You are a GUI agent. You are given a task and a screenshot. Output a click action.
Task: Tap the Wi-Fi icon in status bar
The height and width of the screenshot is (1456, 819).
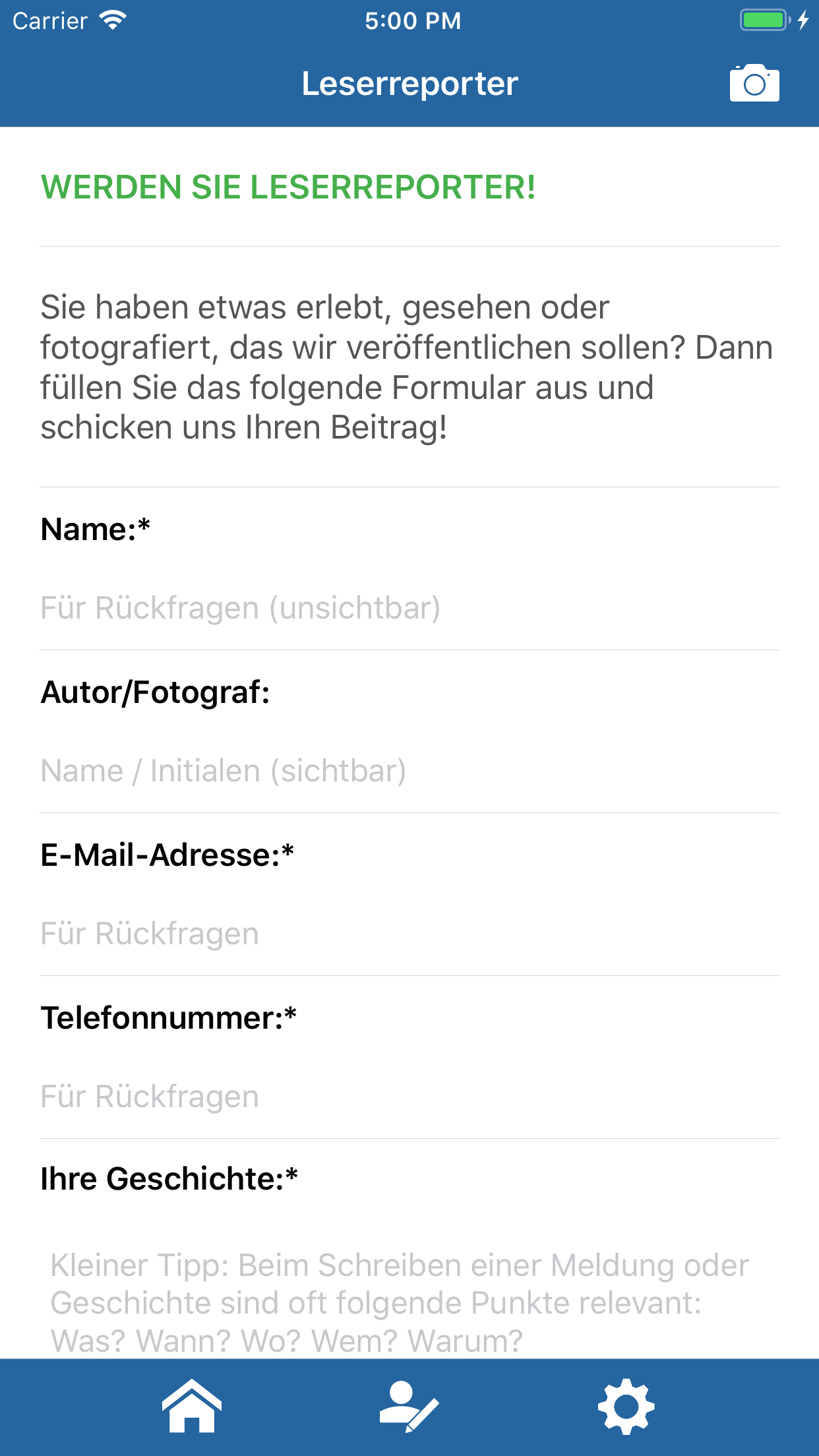111,19
